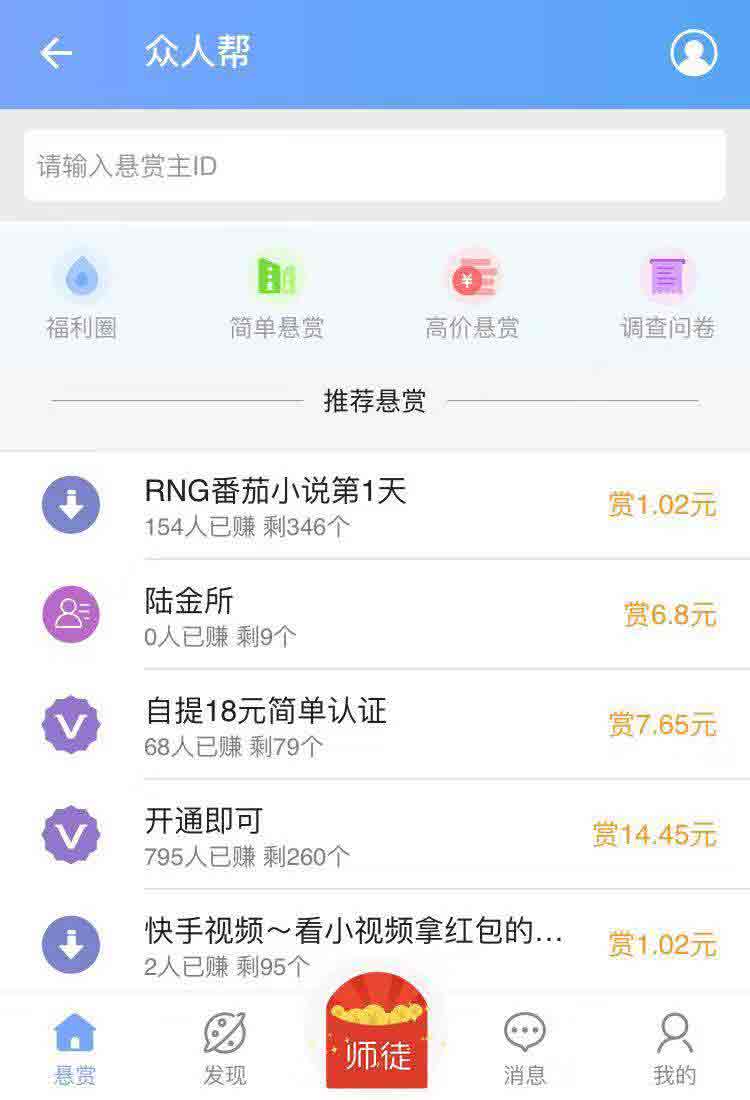The width and height of the screenshot is (750, 1100).
Task: Open the 自提18元简单认证 bounty
Action: click(x=375, y=725)
